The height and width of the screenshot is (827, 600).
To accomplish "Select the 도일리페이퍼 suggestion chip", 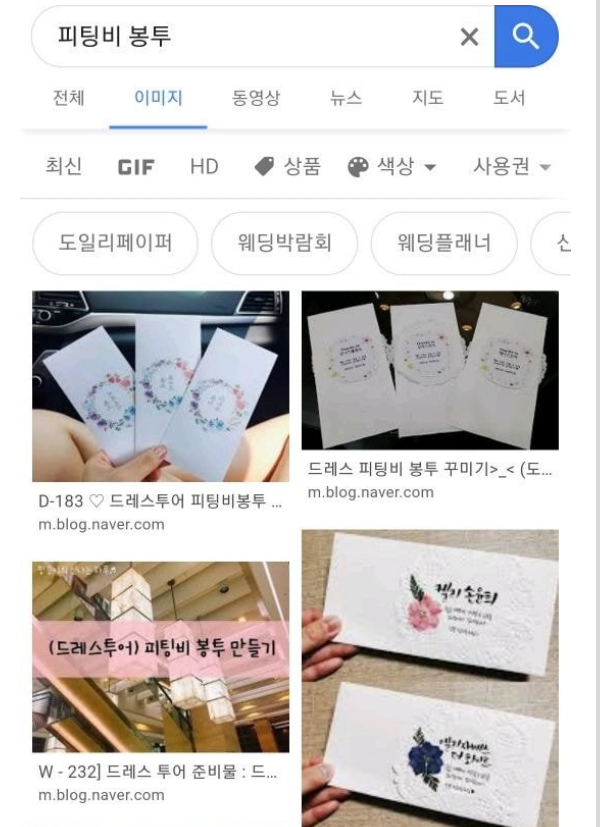I will [x=116, y=243].
